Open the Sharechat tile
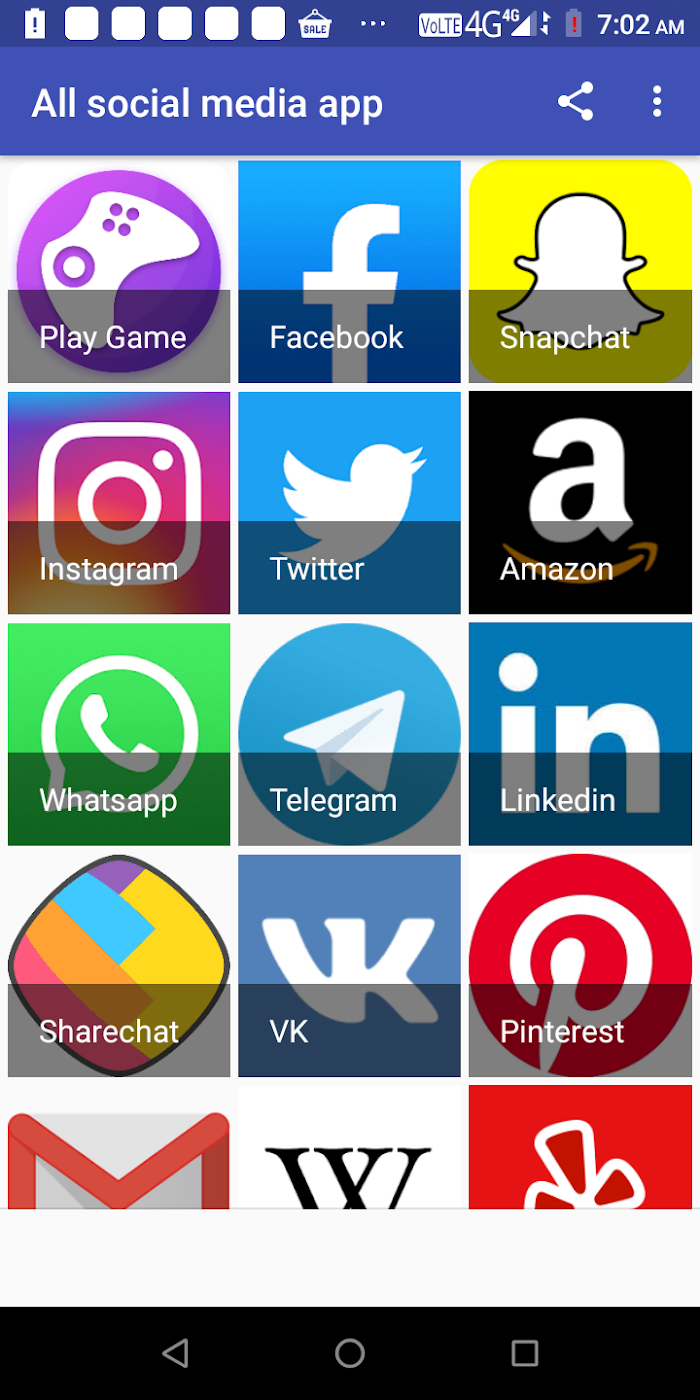Viewport: 700px width, 1400px height. pos(119,965)
